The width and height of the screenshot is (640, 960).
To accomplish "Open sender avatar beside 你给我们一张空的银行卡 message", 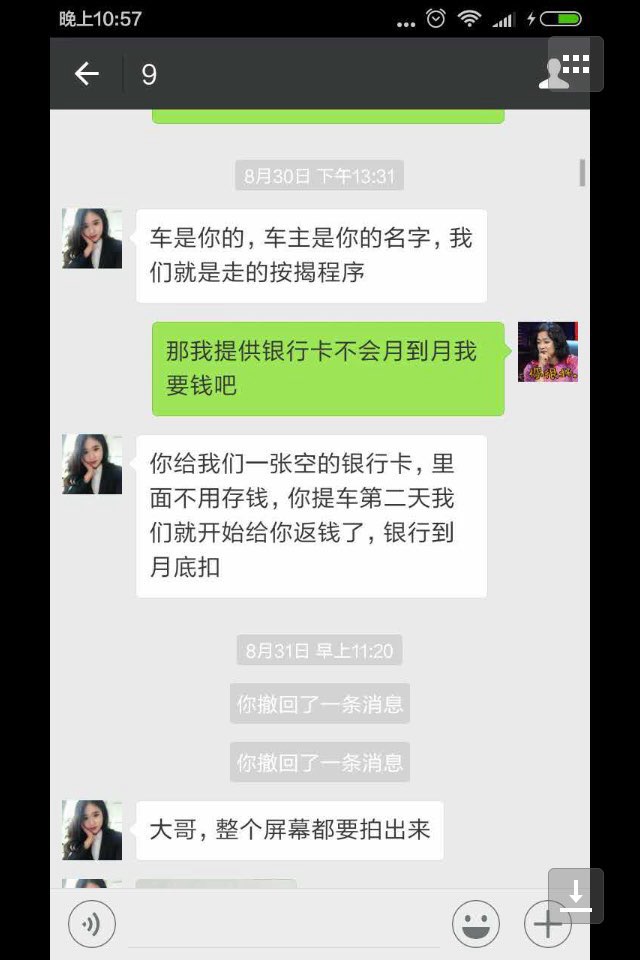I will (x=93, y=464).
